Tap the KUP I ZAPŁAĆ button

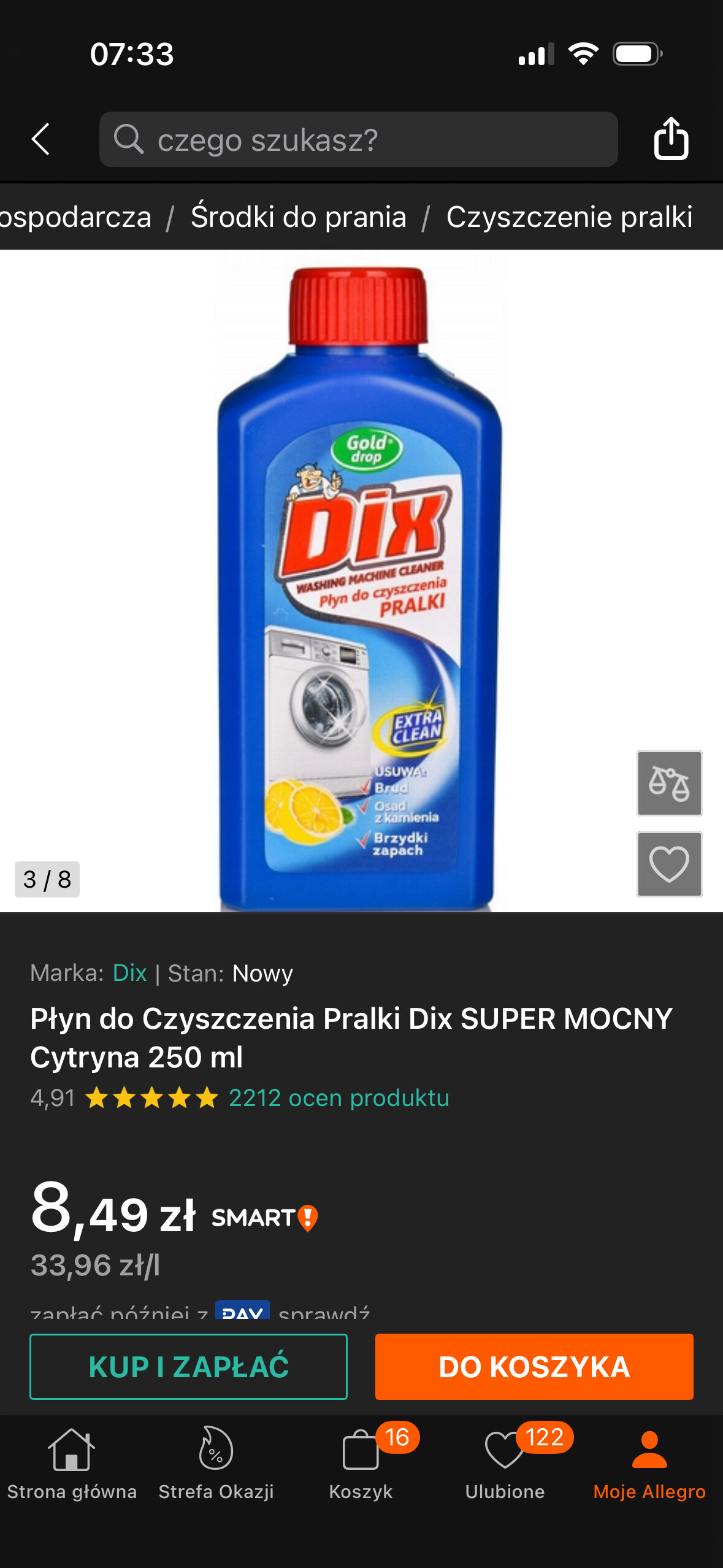[188, 1367]
